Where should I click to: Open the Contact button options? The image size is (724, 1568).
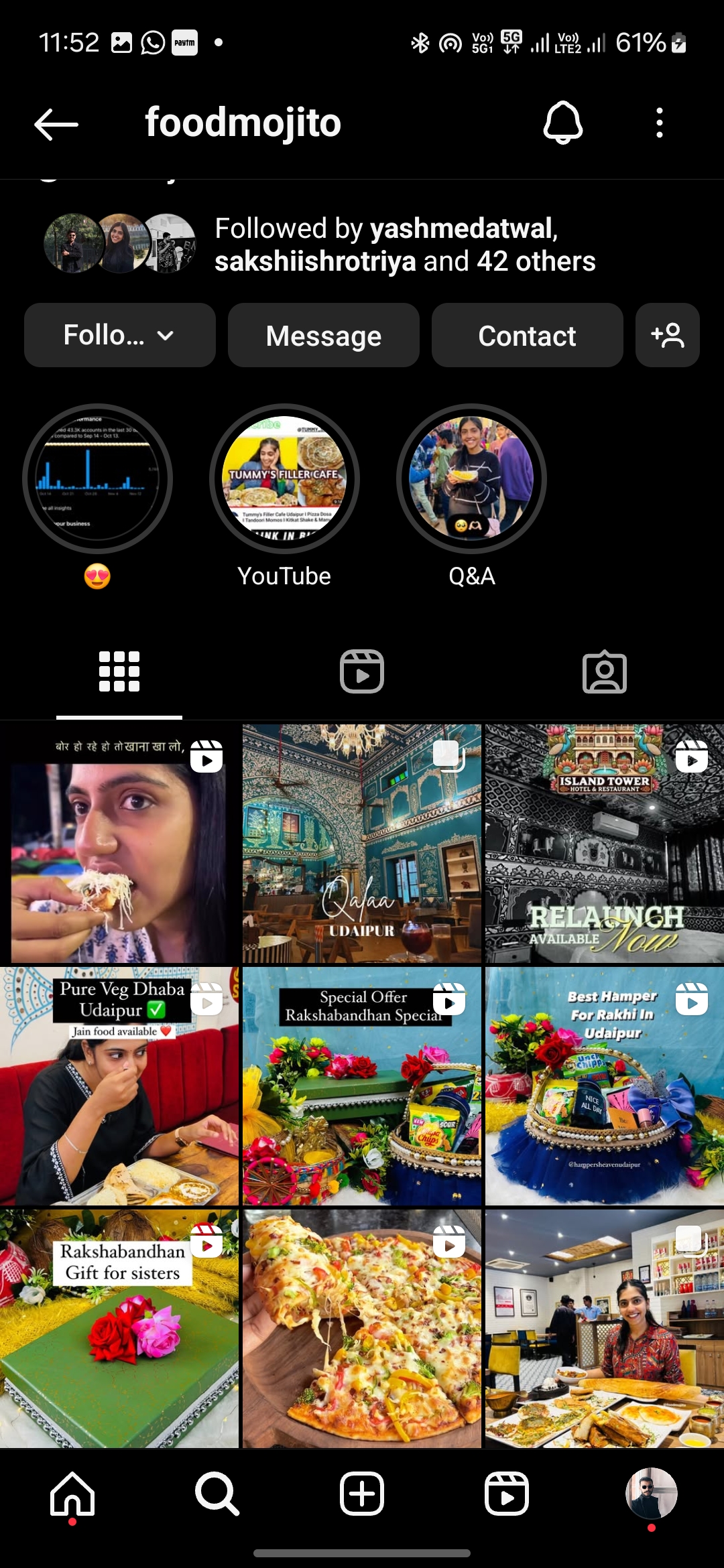527,335
